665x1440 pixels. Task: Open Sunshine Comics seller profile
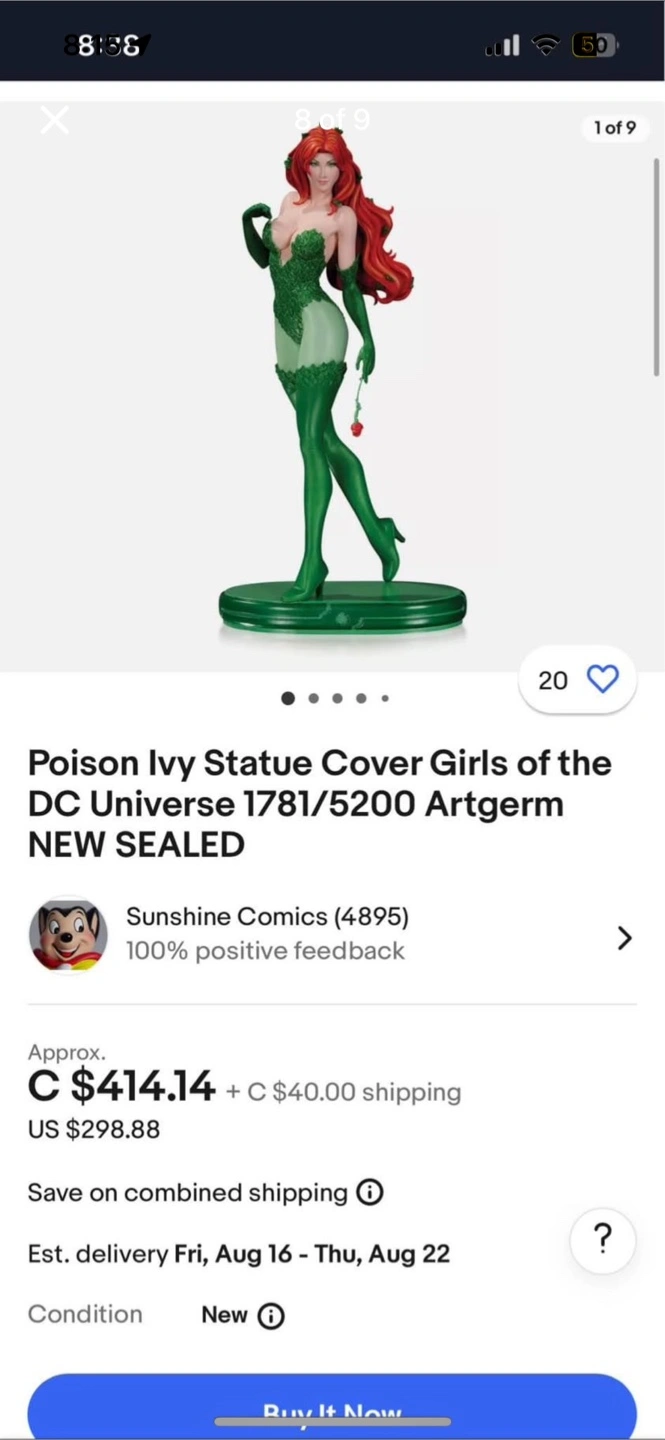[x=330, y=936]
